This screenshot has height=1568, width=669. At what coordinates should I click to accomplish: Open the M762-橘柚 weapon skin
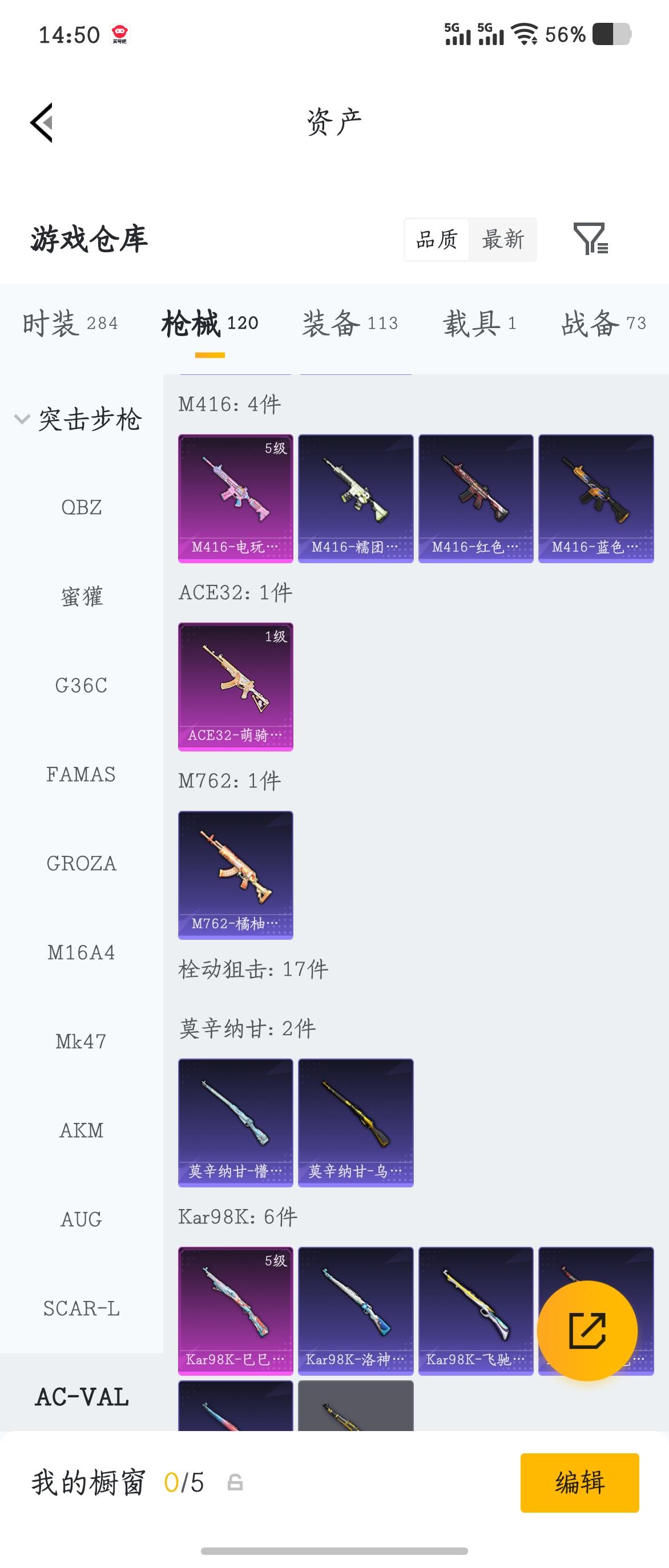point(235,875)
